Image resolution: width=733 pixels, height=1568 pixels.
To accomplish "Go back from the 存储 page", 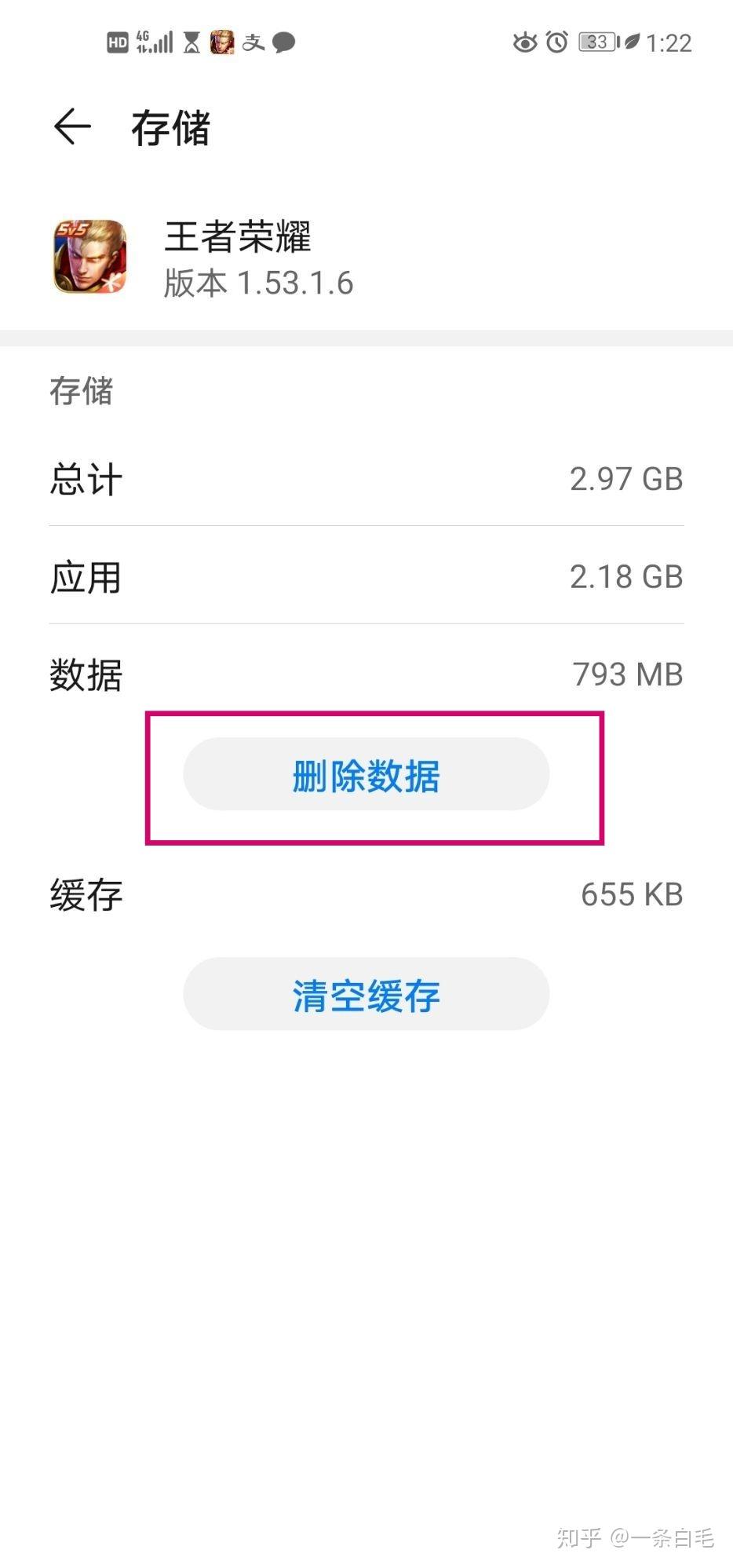I will click(73, 127).
